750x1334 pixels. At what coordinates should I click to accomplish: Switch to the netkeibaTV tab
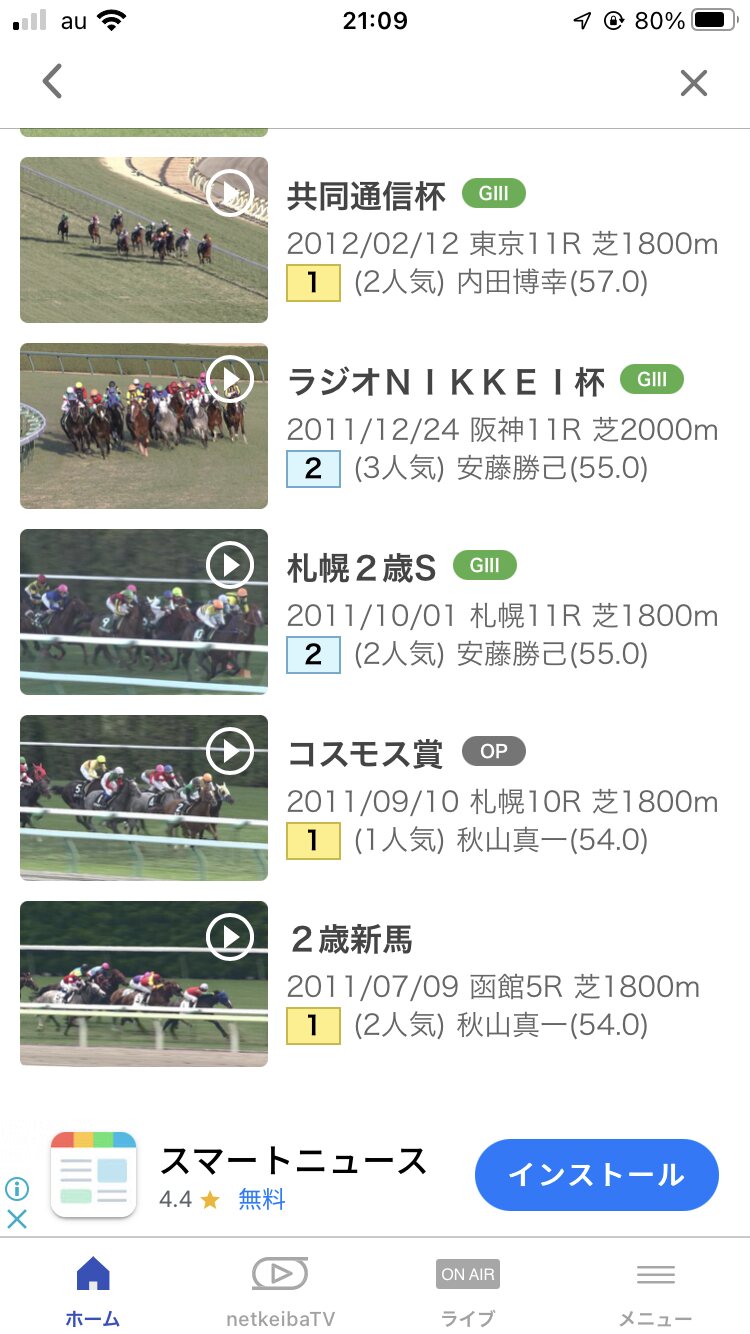click(x=280, y=1291)
